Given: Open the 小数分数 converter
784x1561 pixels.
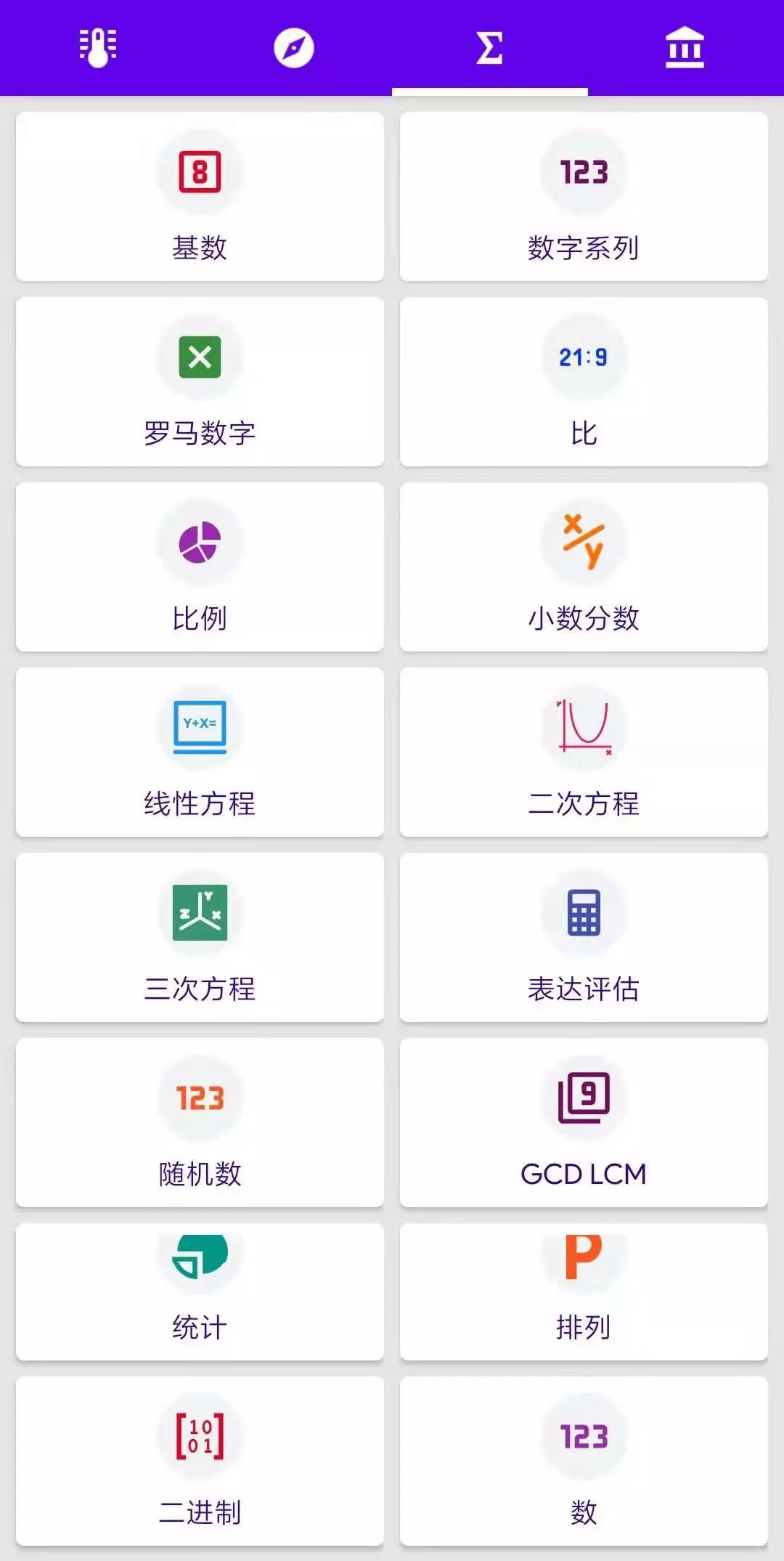Looking at the screenshot, I should [584, 567].
